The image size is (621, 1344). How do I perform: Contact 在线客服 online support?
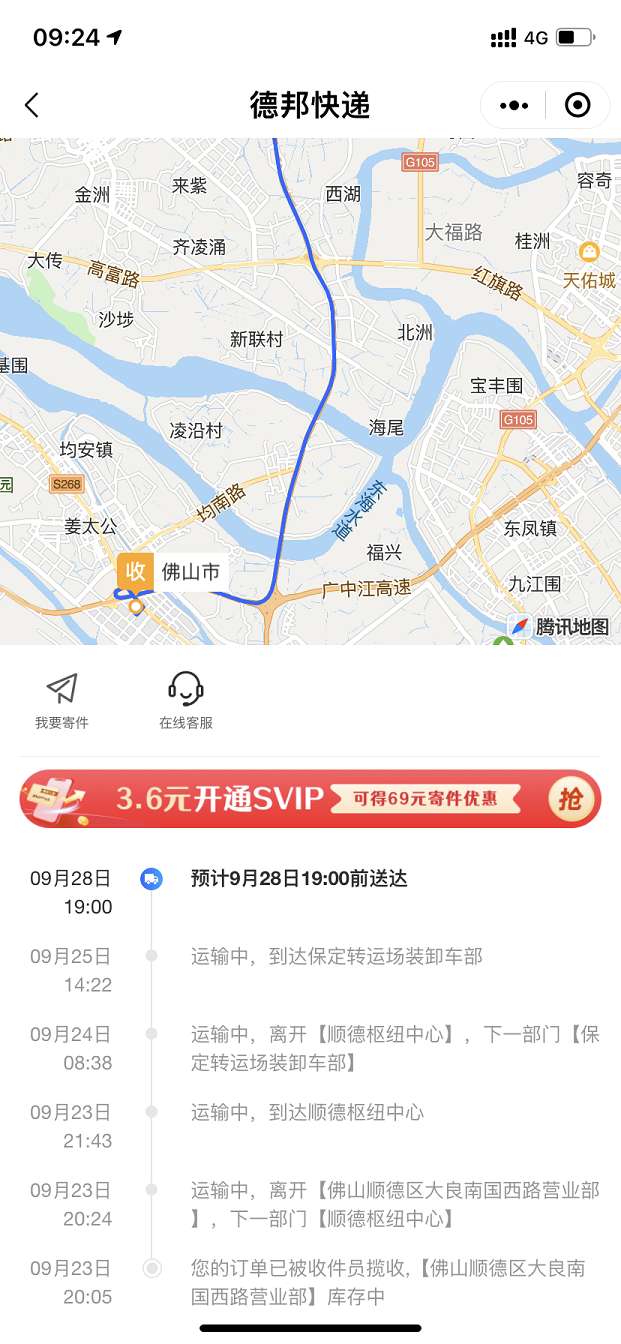coord(186,700)
